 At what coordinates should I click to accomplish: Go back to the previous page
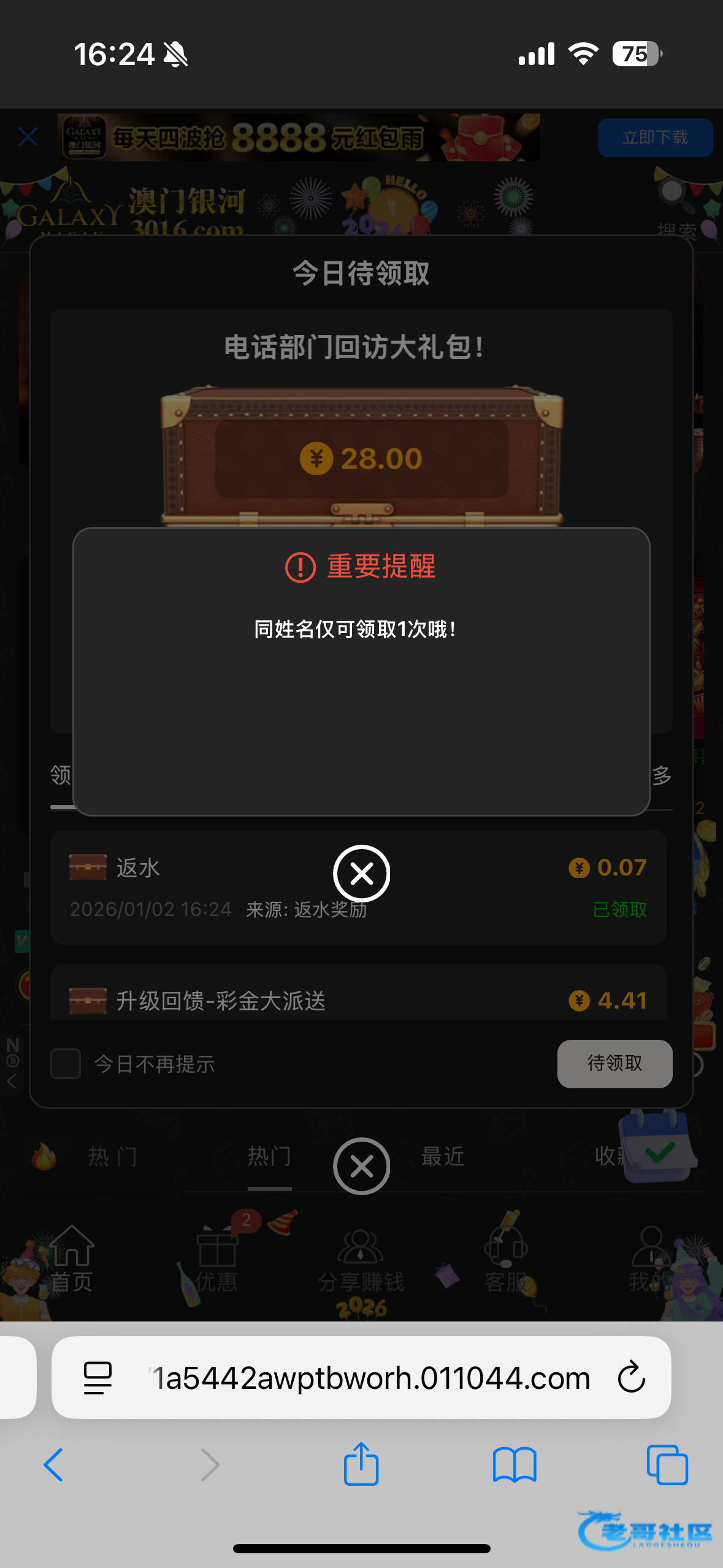(x=54, y=1465)
